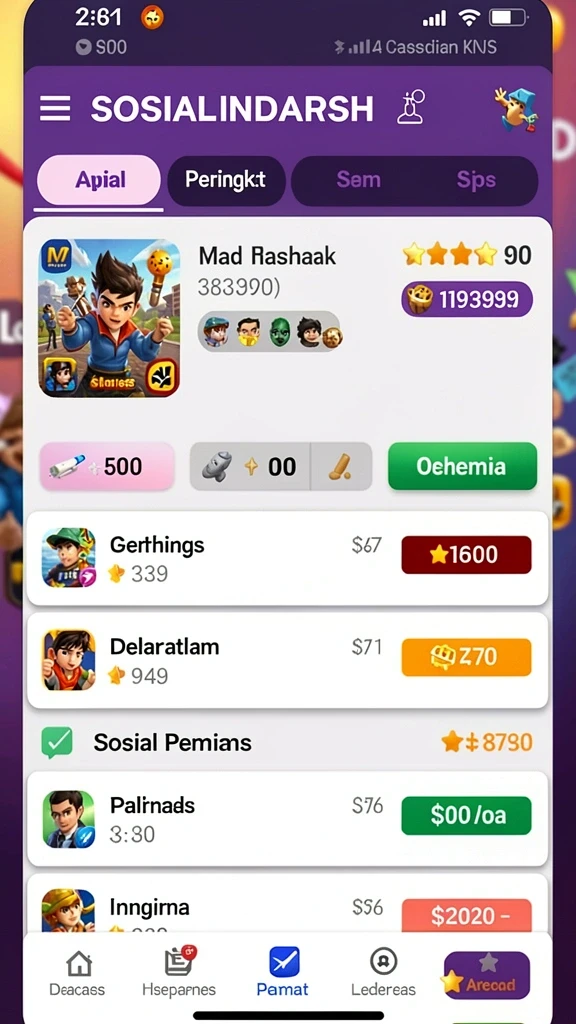Tap the $2020 button for Inngirna

pos(466,916)
